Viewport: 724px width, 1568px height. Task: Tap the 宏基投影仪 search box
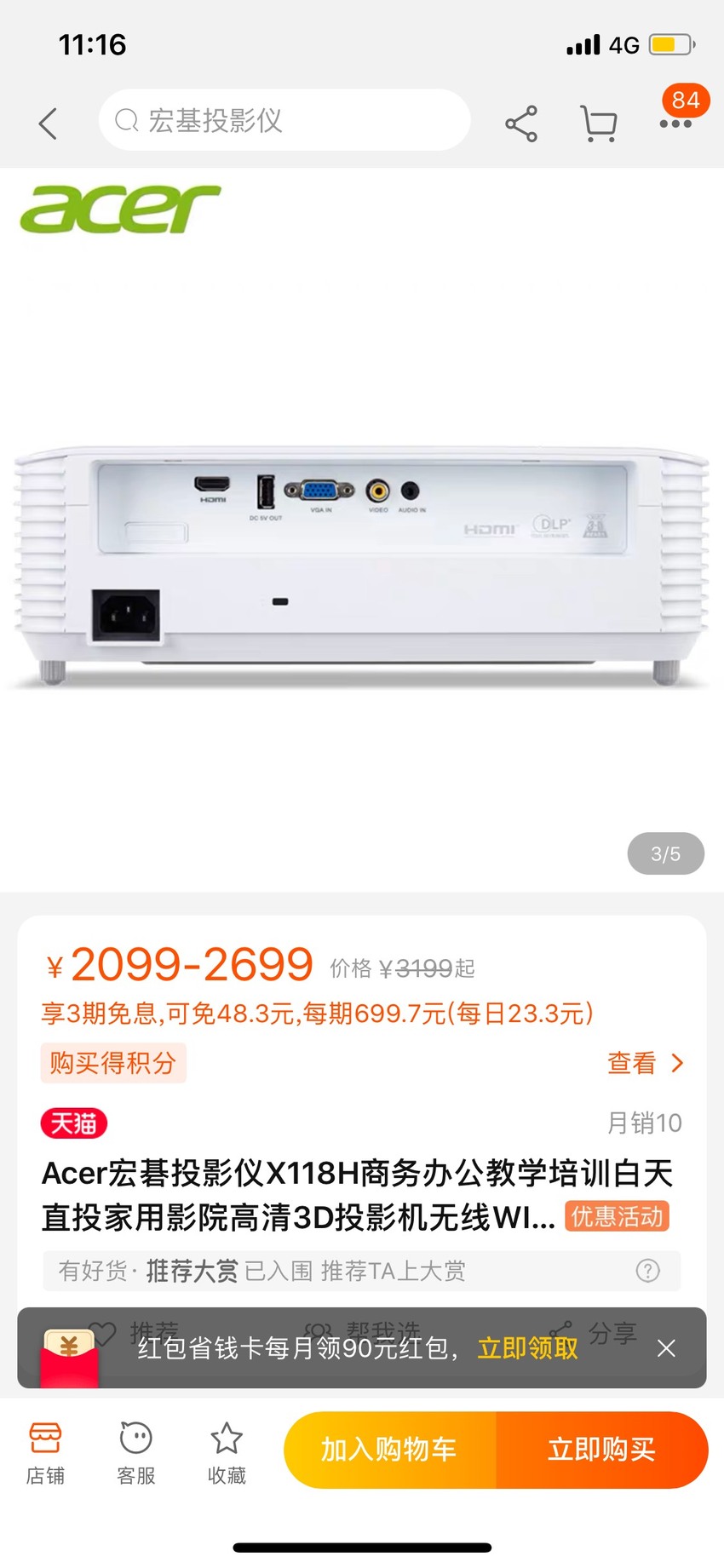pyautogui.click(x=284, y=120)
